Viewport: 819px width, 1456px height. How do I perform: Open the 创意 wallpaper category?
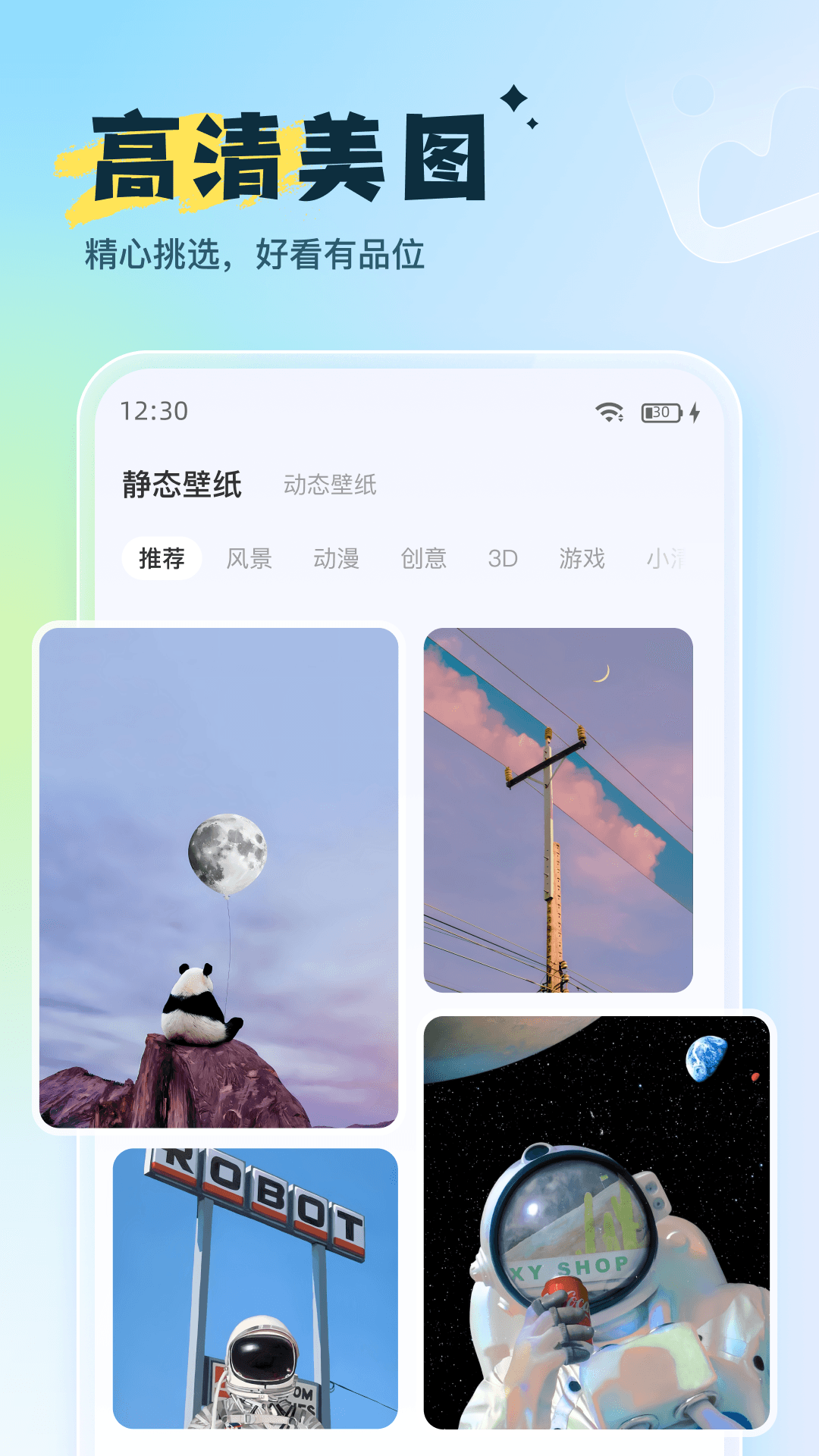[x=425, y=557]
